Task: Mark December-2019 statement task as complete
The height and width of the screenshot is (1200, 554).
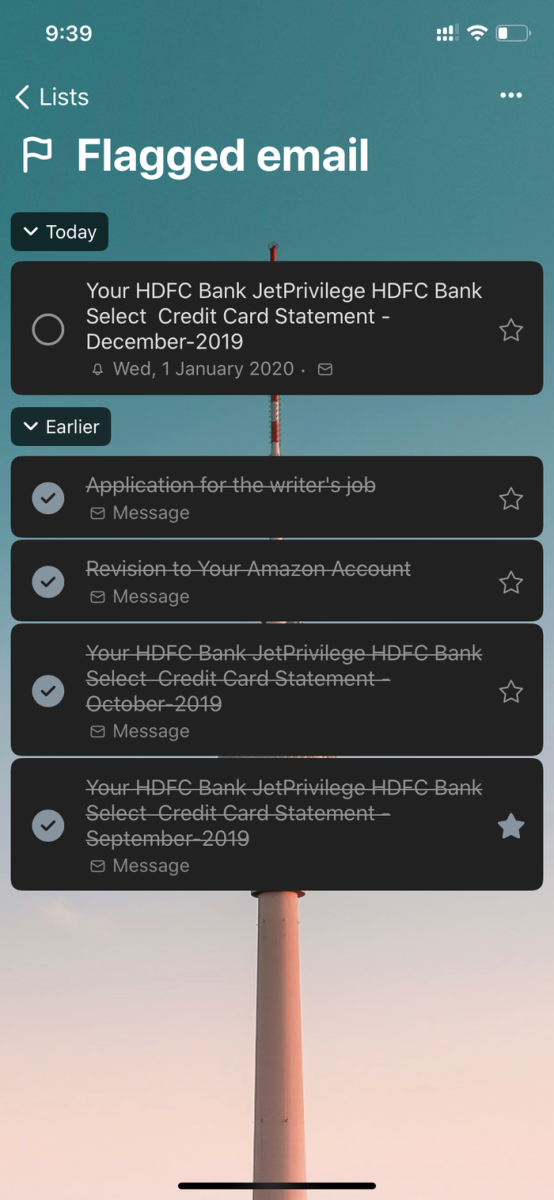Action: point(48,329)
